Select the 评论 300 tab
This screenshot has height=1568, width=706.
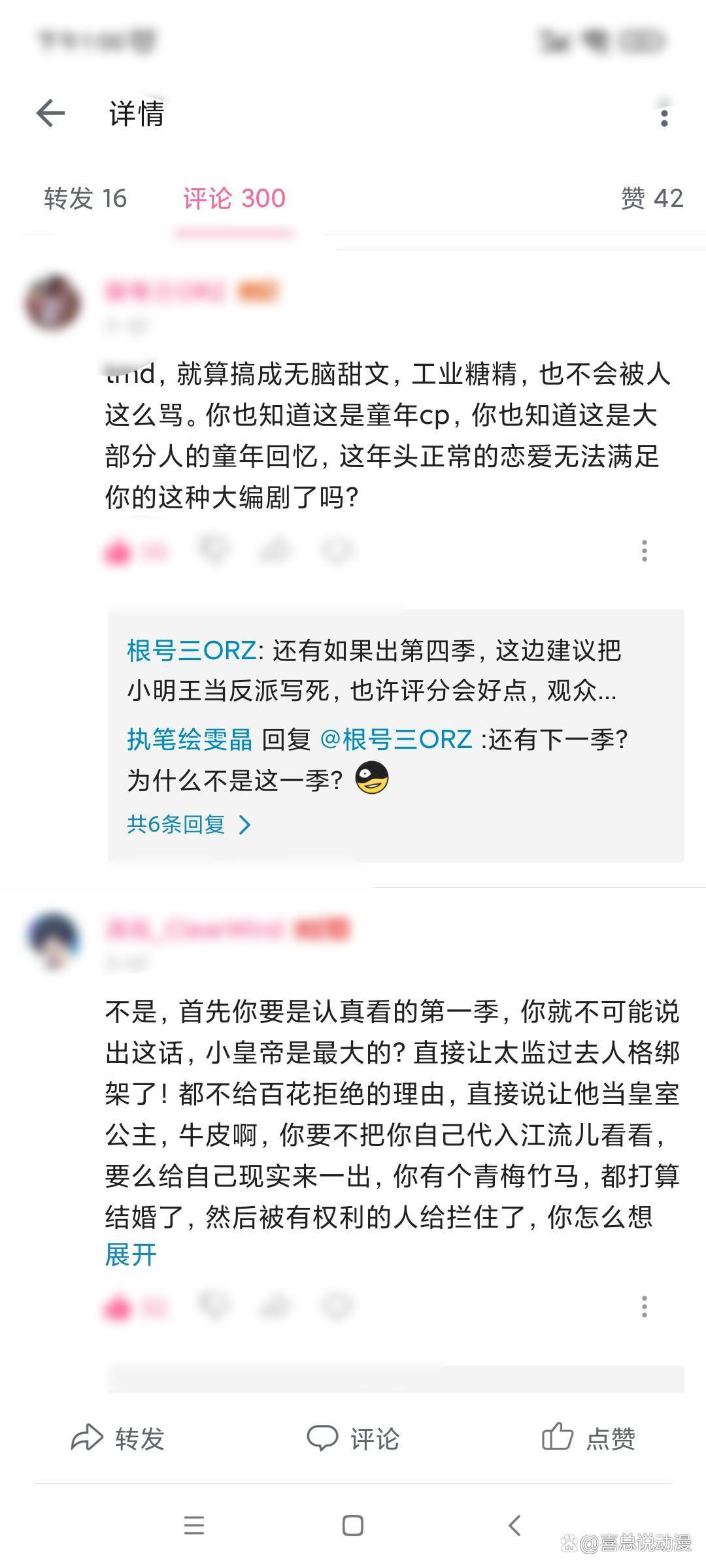[x=234, y=199]
